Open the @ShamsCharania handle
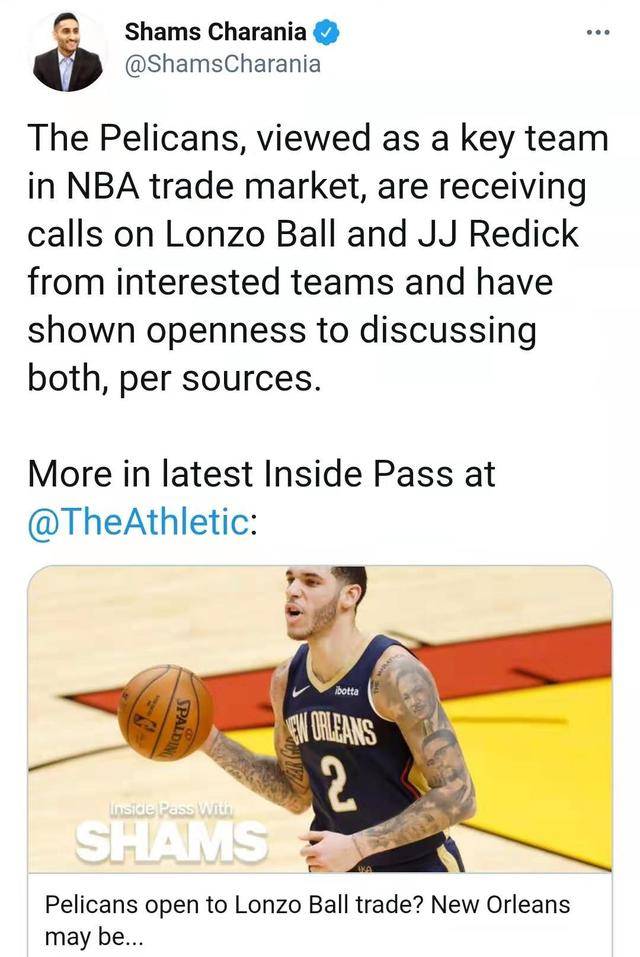 pos(221,65)
